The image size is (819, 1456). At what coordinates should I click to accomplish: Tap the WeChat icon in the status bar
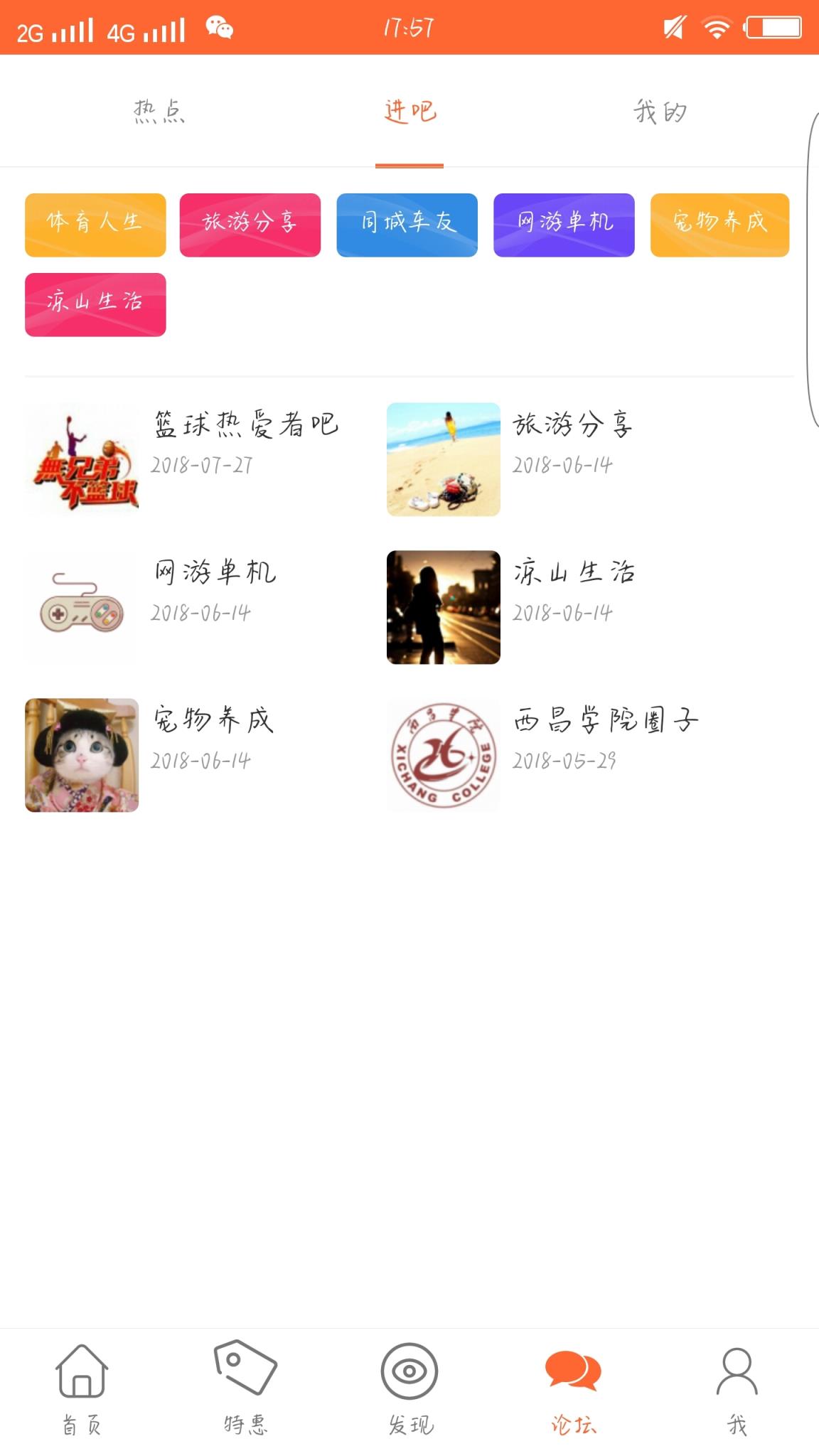tap(218, 28)
